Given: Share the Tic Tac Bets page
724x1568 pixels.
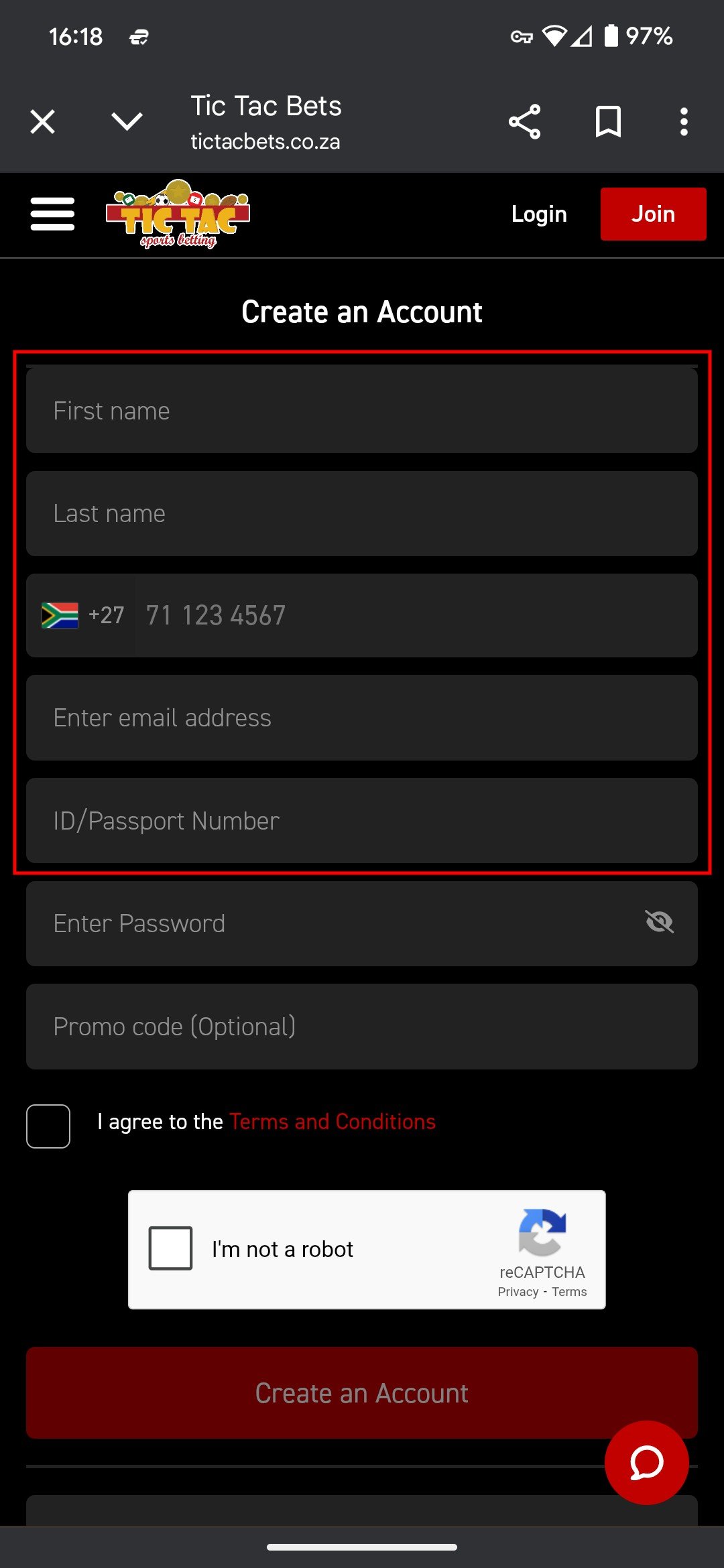Looking at the screenshot, I should pos(524,122).
